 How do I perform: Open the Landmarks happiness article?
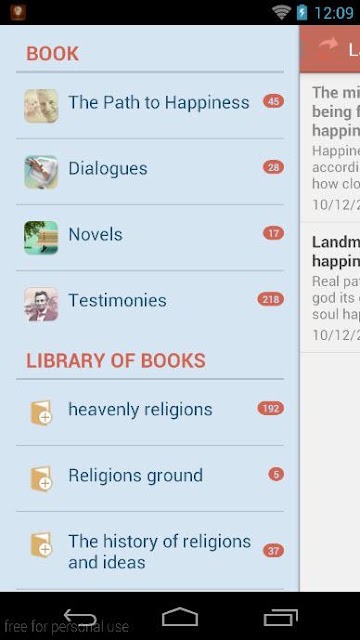tap(330, 288)
